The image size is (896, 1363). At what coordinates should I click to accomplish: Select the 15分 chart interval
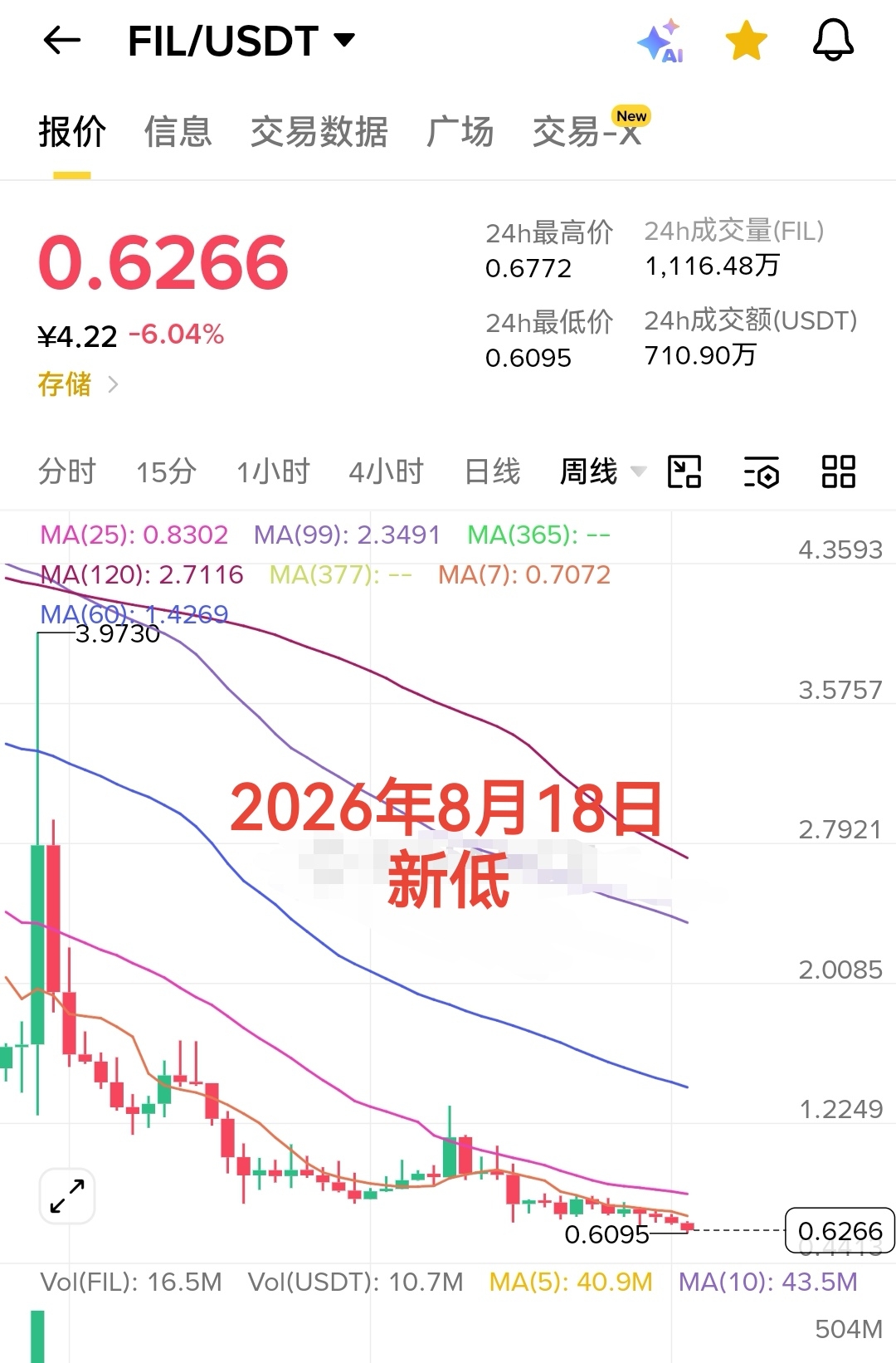pos(166,471)
